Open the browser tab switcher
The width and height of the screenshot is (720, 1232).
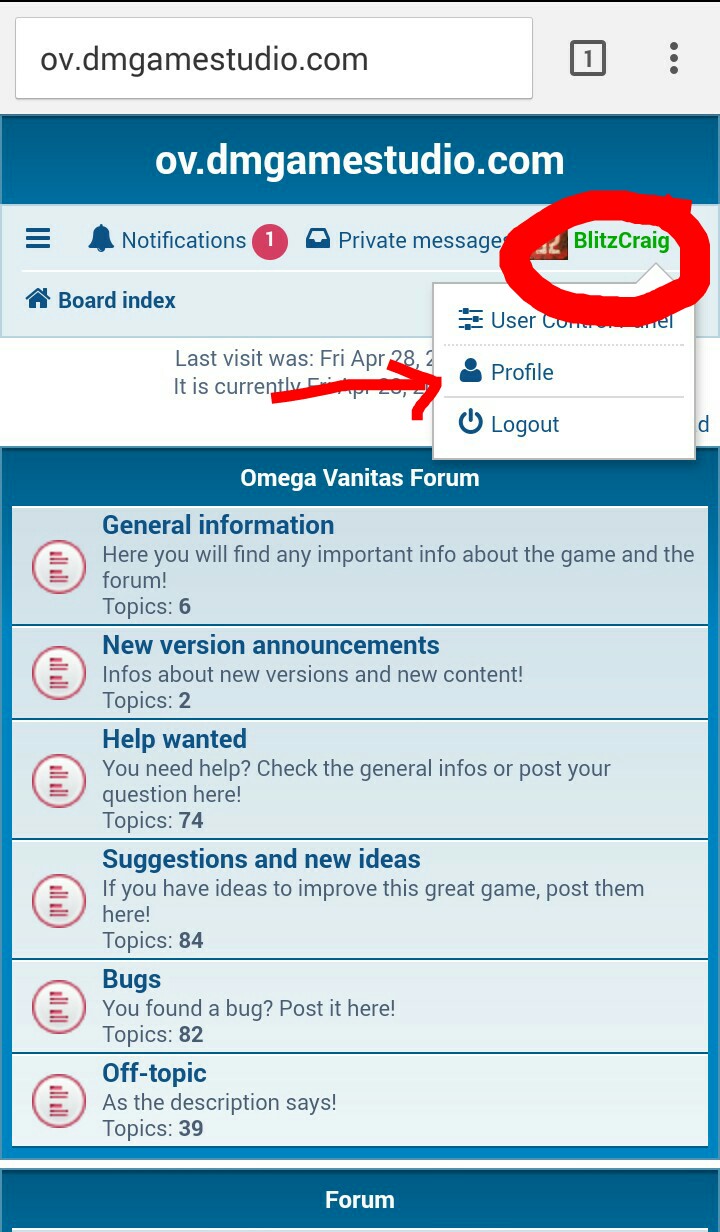click(x=588, y=60)
